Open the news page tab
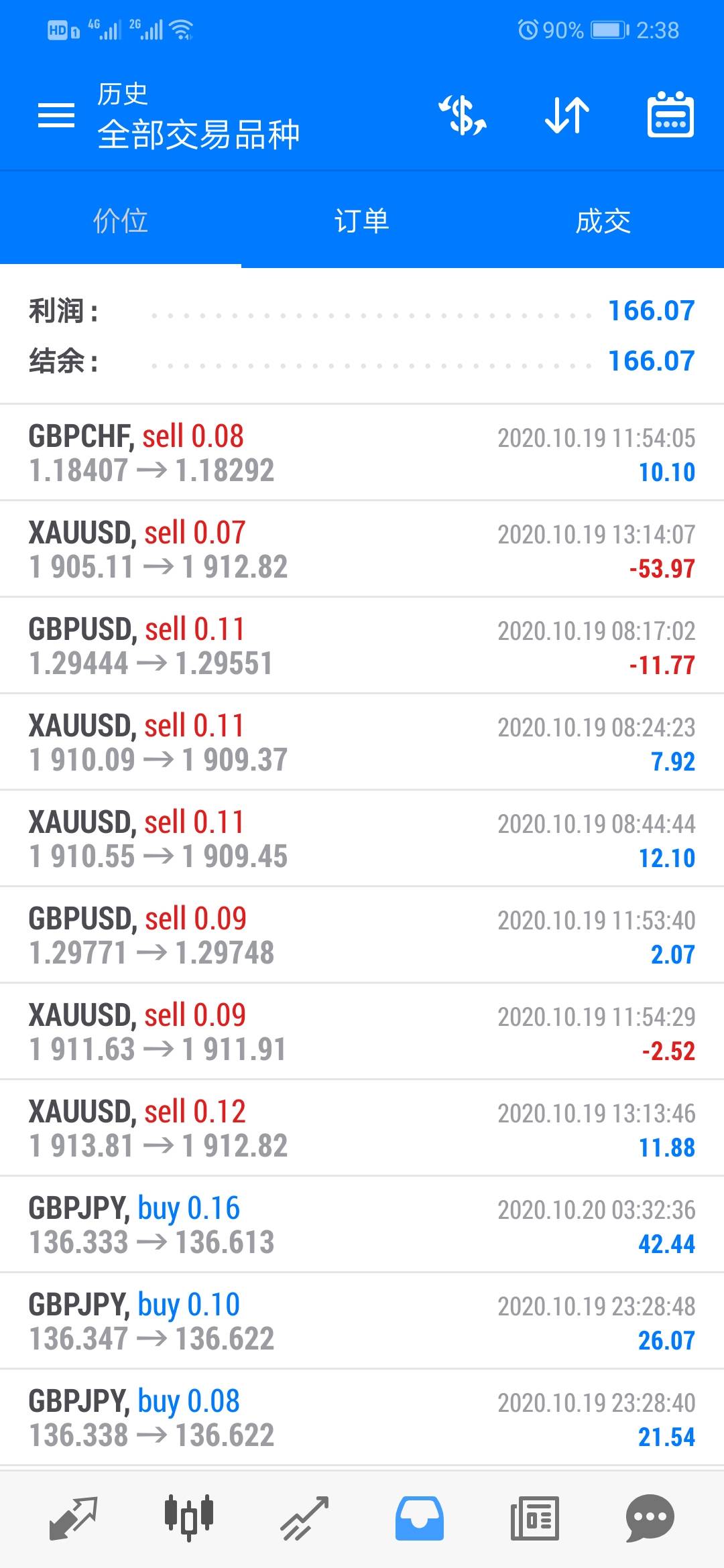The height and width of the screenshot is (1568, 724). 534,1518
